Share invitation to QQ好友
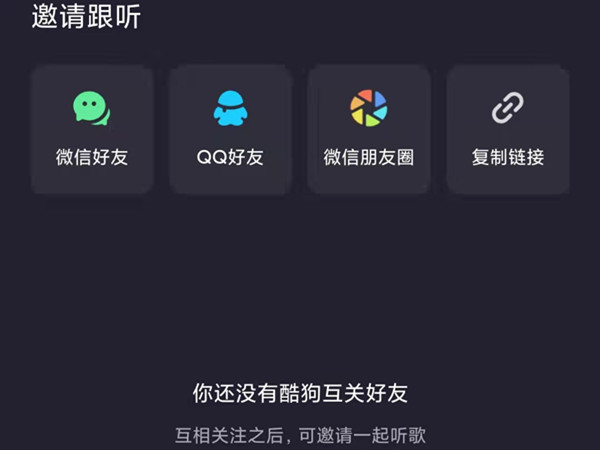The width and height of the screenshot is (600, 450). pyautogui.click(x=230, y=129)
